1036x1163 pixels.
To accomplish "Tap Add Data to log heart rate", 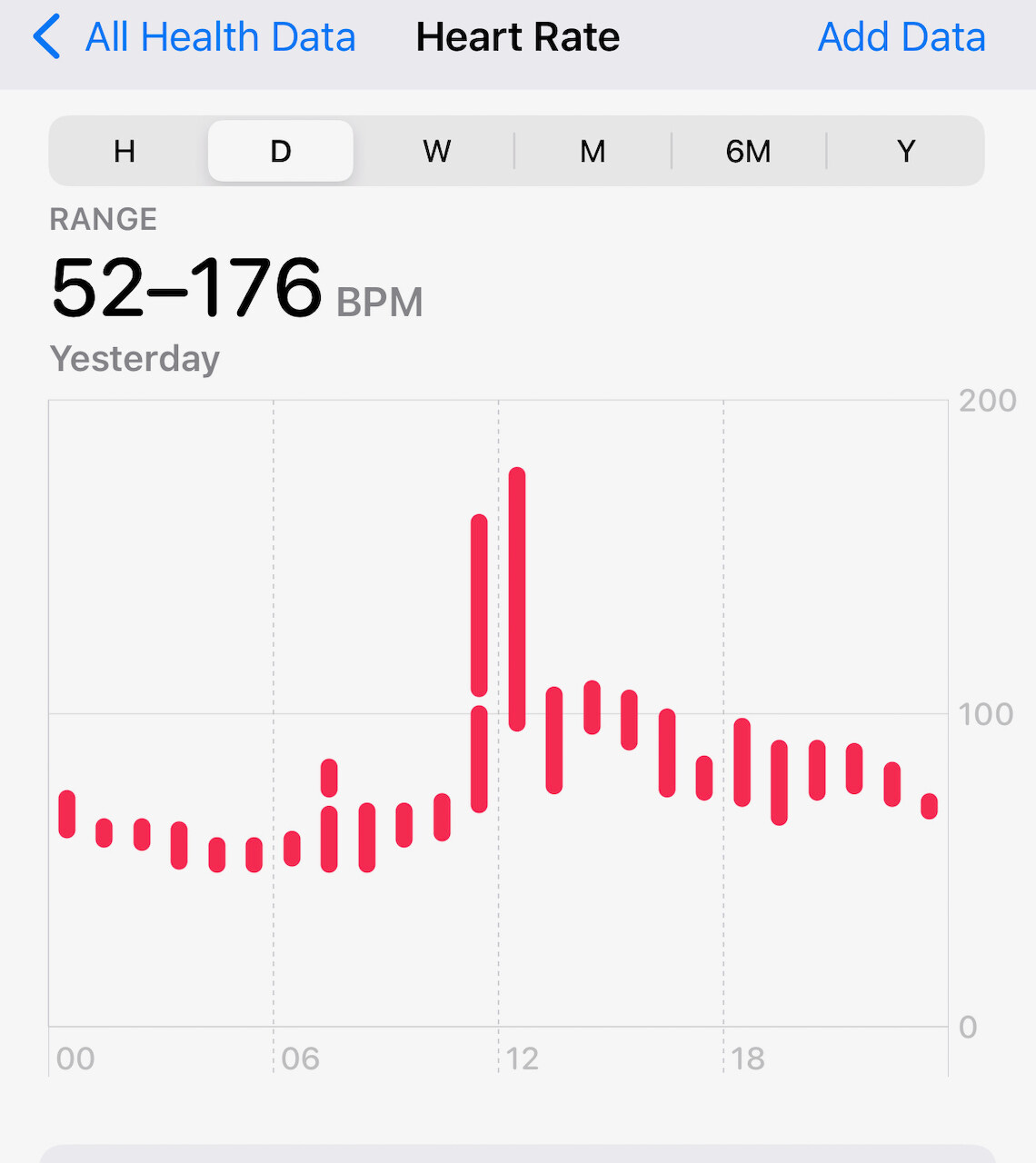I will 901,38.
